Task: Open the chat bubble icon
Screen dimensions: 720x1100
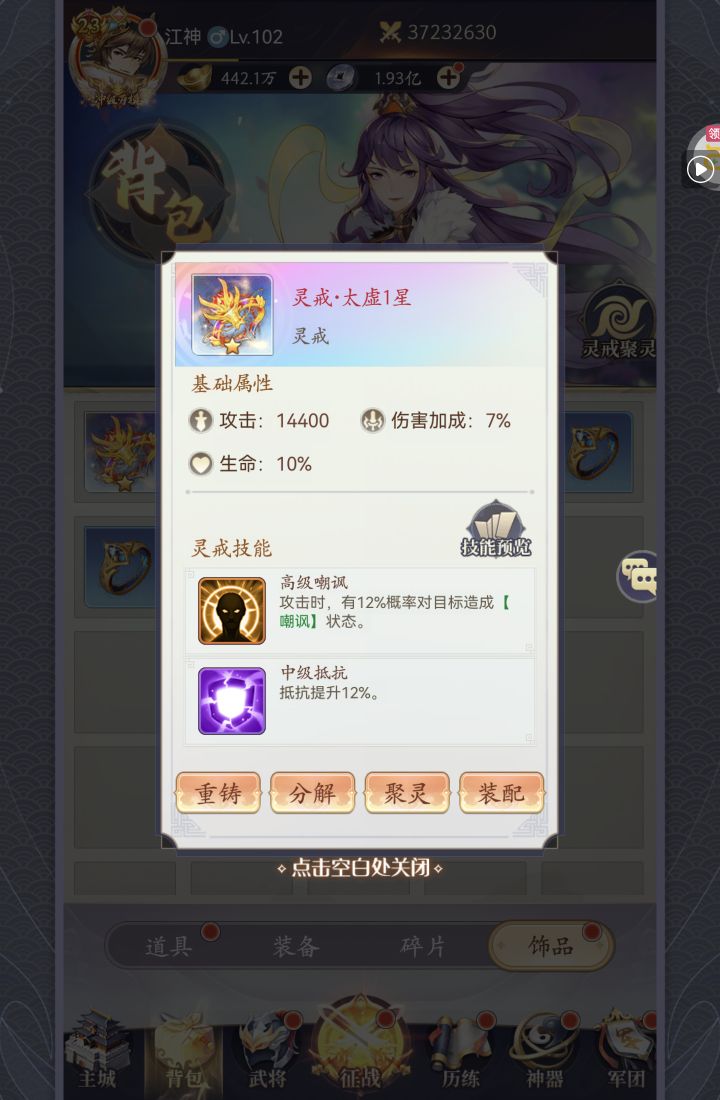Action: pyautogui.click(x=639, y=576)
